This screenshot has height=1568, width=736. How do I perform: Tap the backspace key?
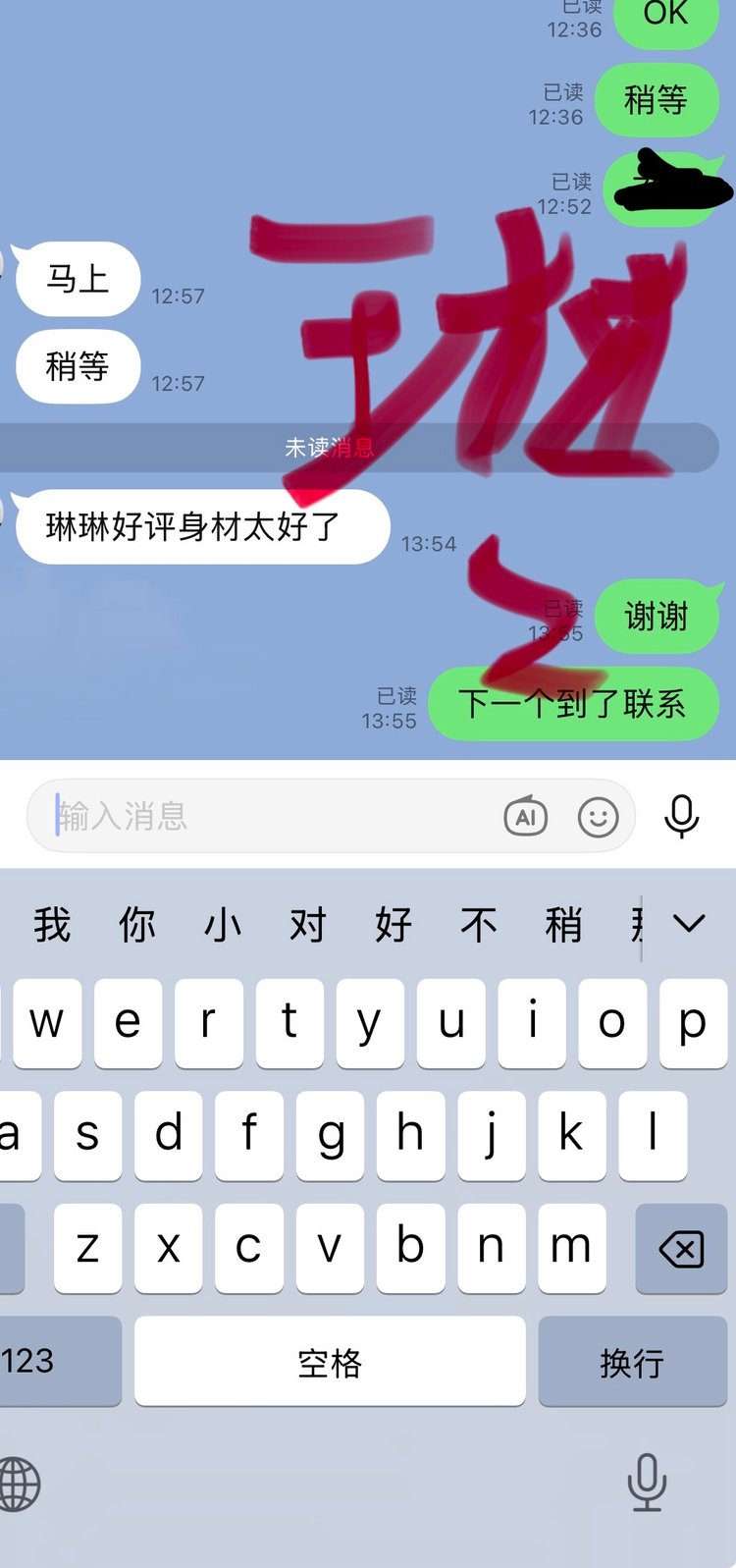tap(680, 1250)
